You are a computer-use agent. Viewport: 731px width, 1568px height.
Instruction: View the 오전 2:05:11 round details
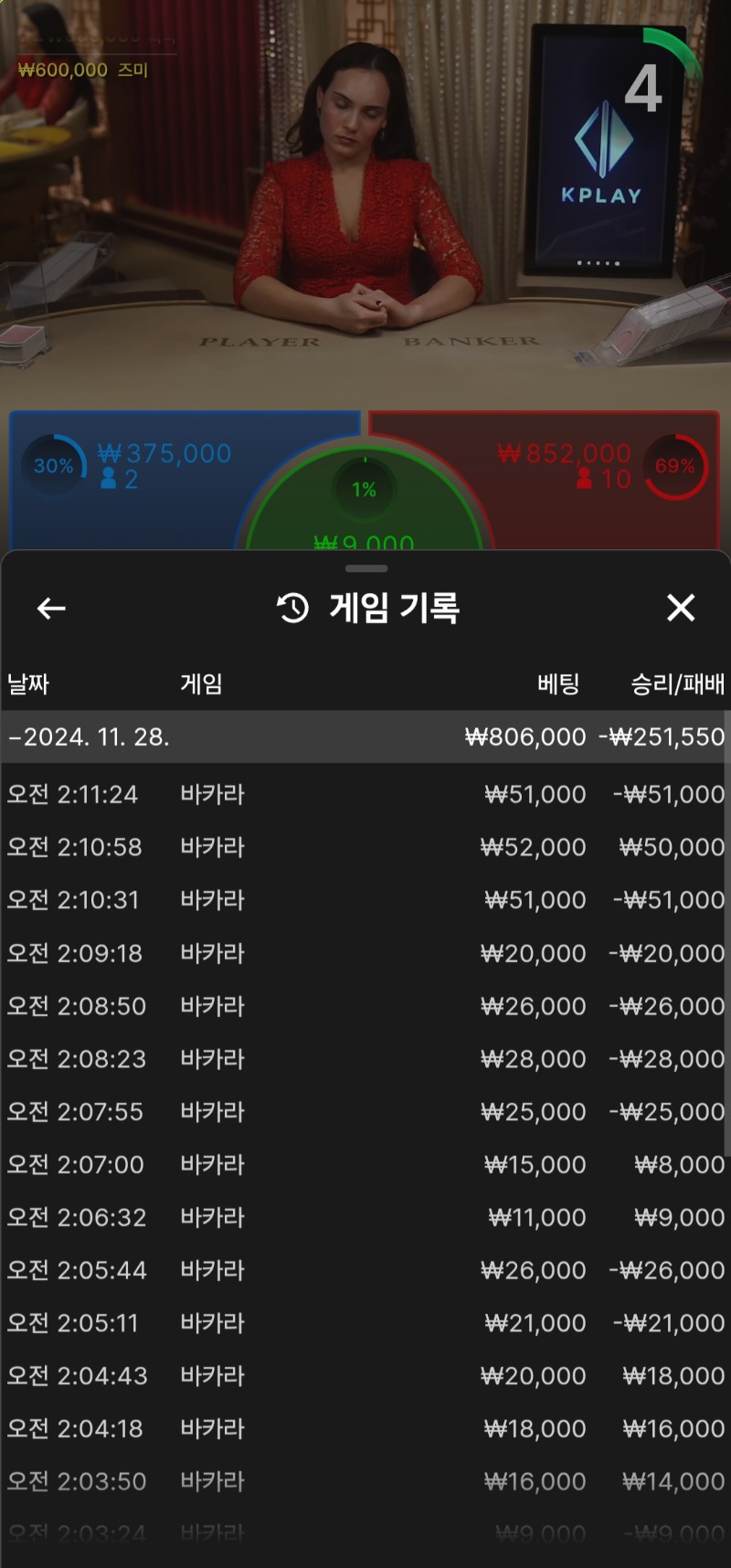point(365,1323)
